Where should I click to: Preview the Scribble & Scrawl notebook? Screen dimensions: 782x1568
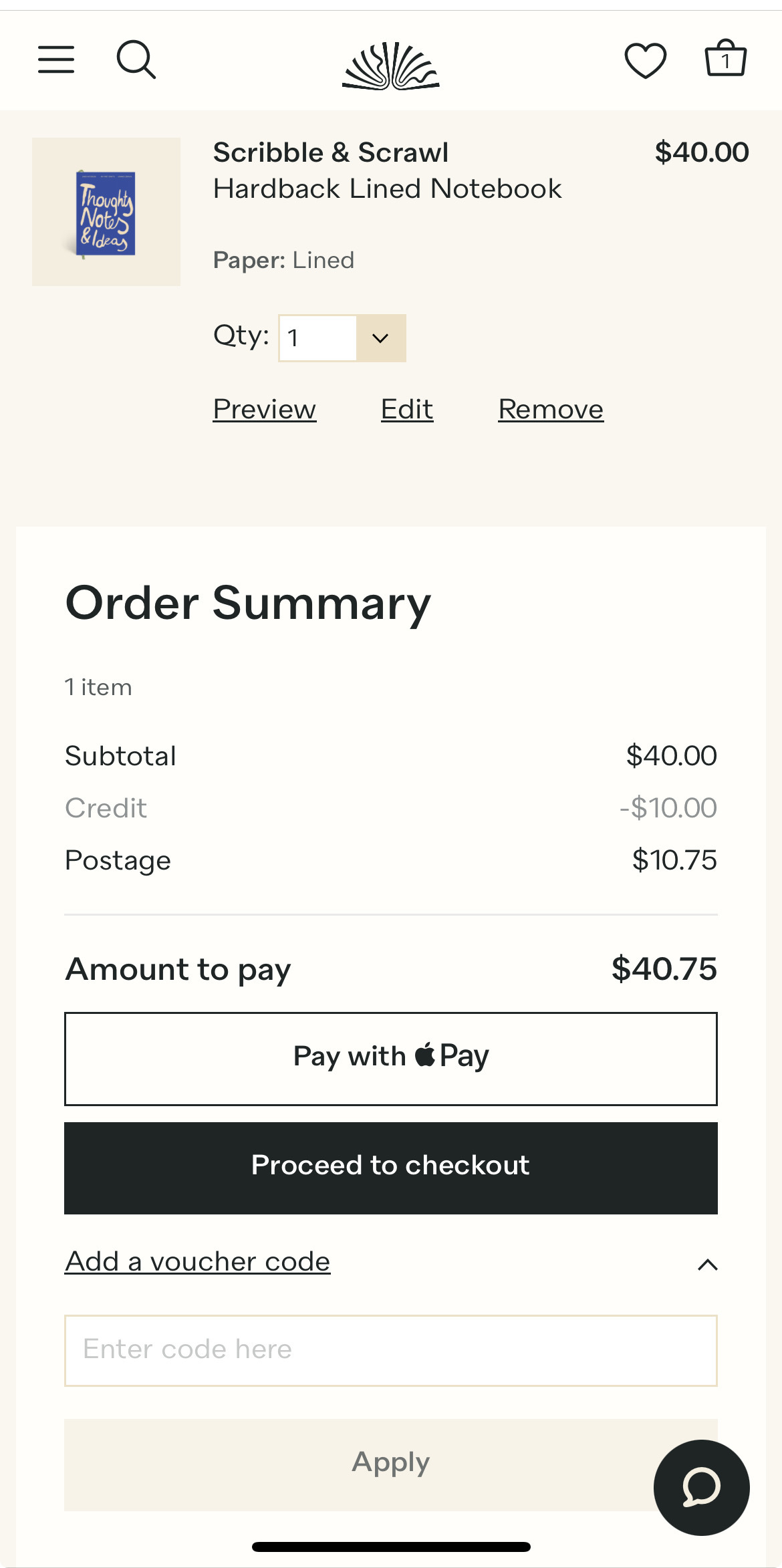(x=263, y=409)
